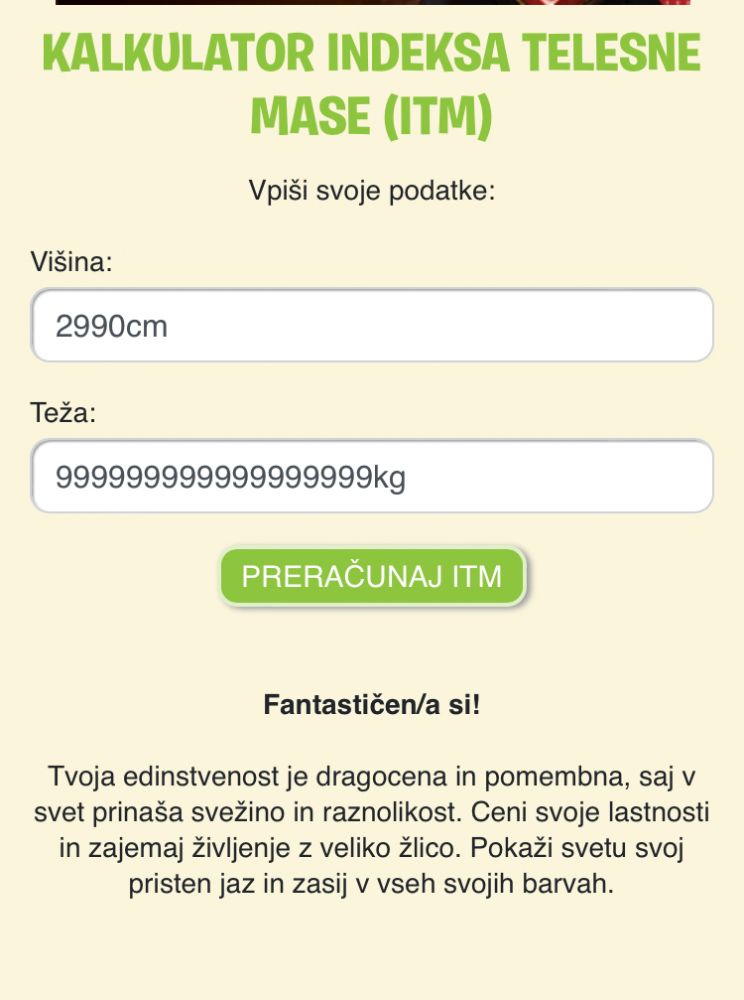Tap the Višina height input field

click(372, 326)
